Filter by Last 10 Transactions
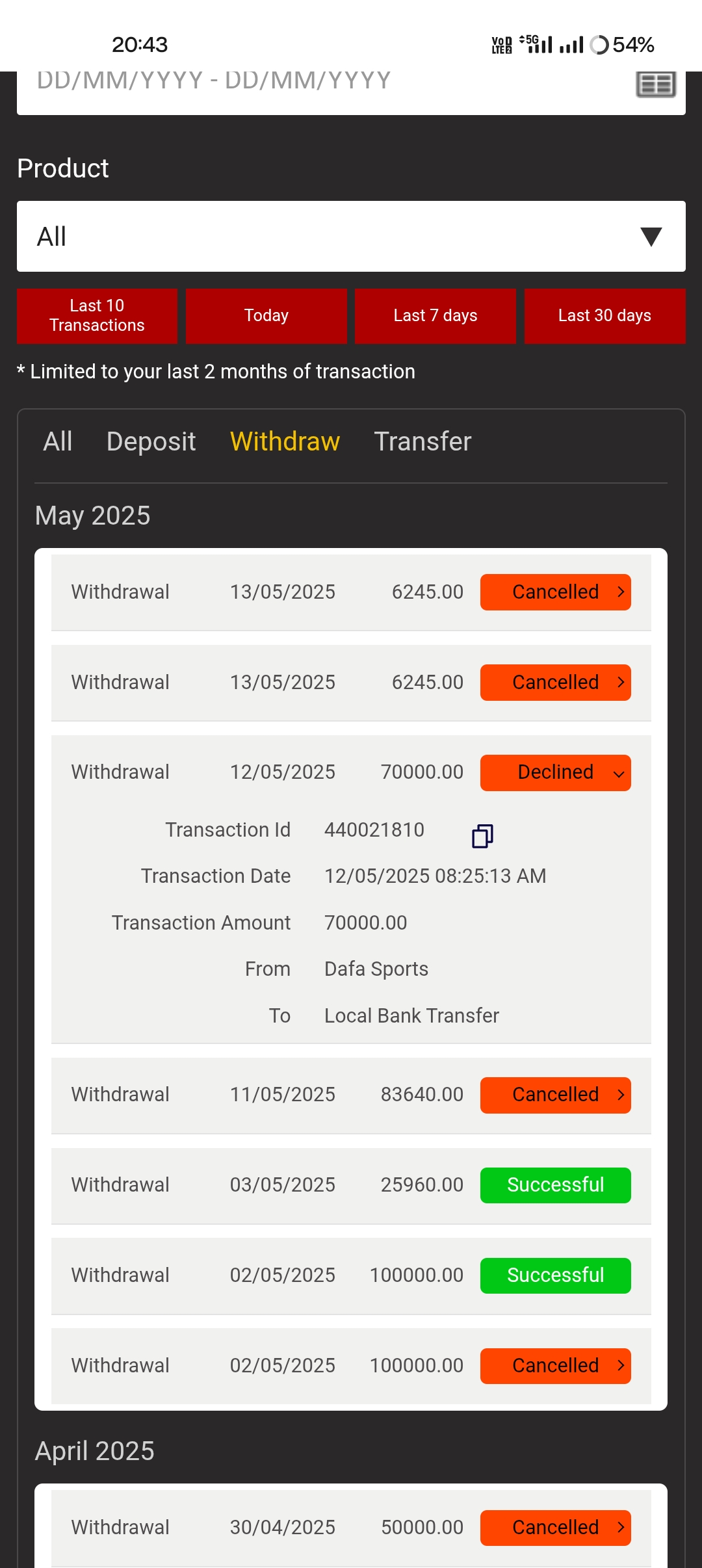Screen dimensions: 702x1568 click(97, 316)
